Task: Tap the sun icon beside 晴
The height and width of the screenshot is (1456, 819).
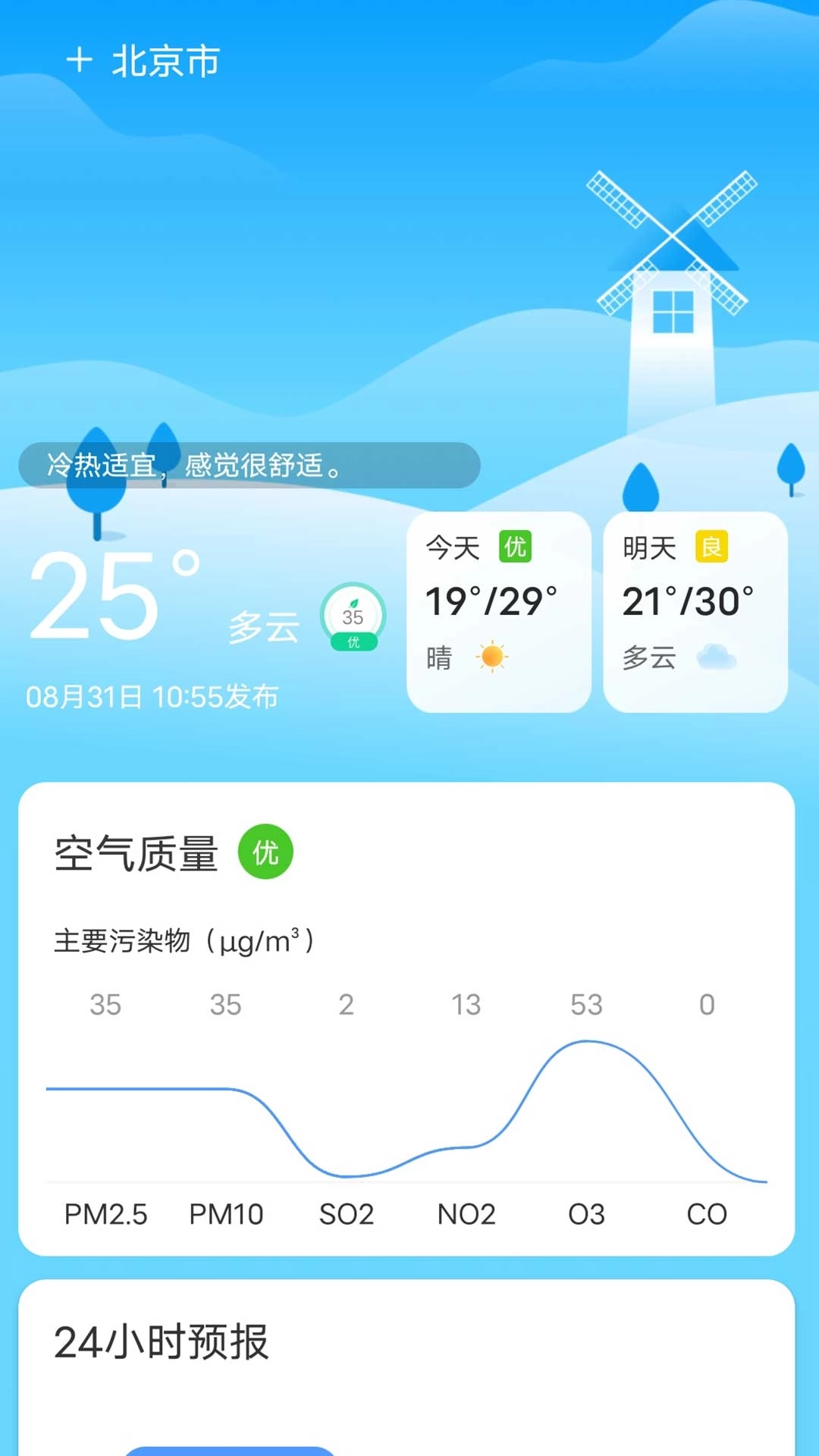Action: [491, 657]
